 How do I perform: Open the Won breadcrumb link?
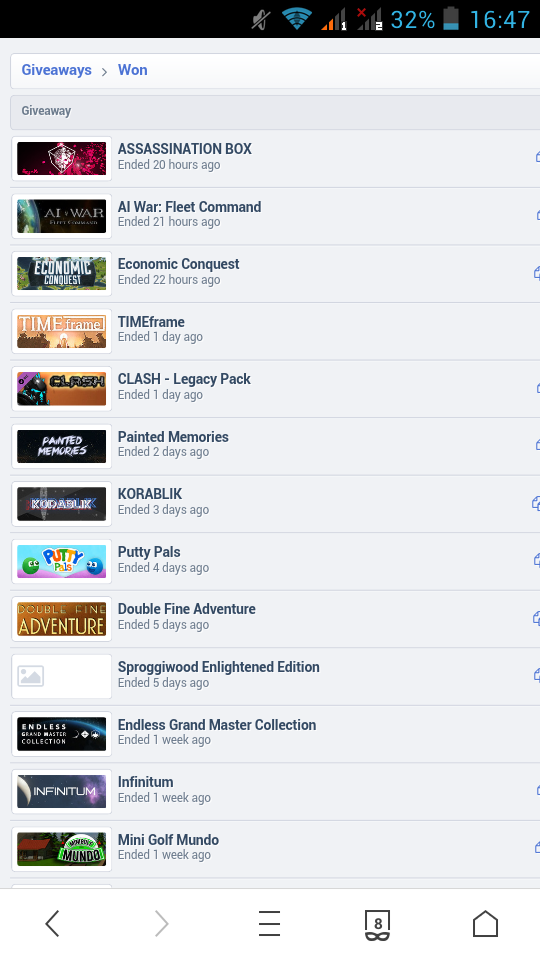coord(132,70)
